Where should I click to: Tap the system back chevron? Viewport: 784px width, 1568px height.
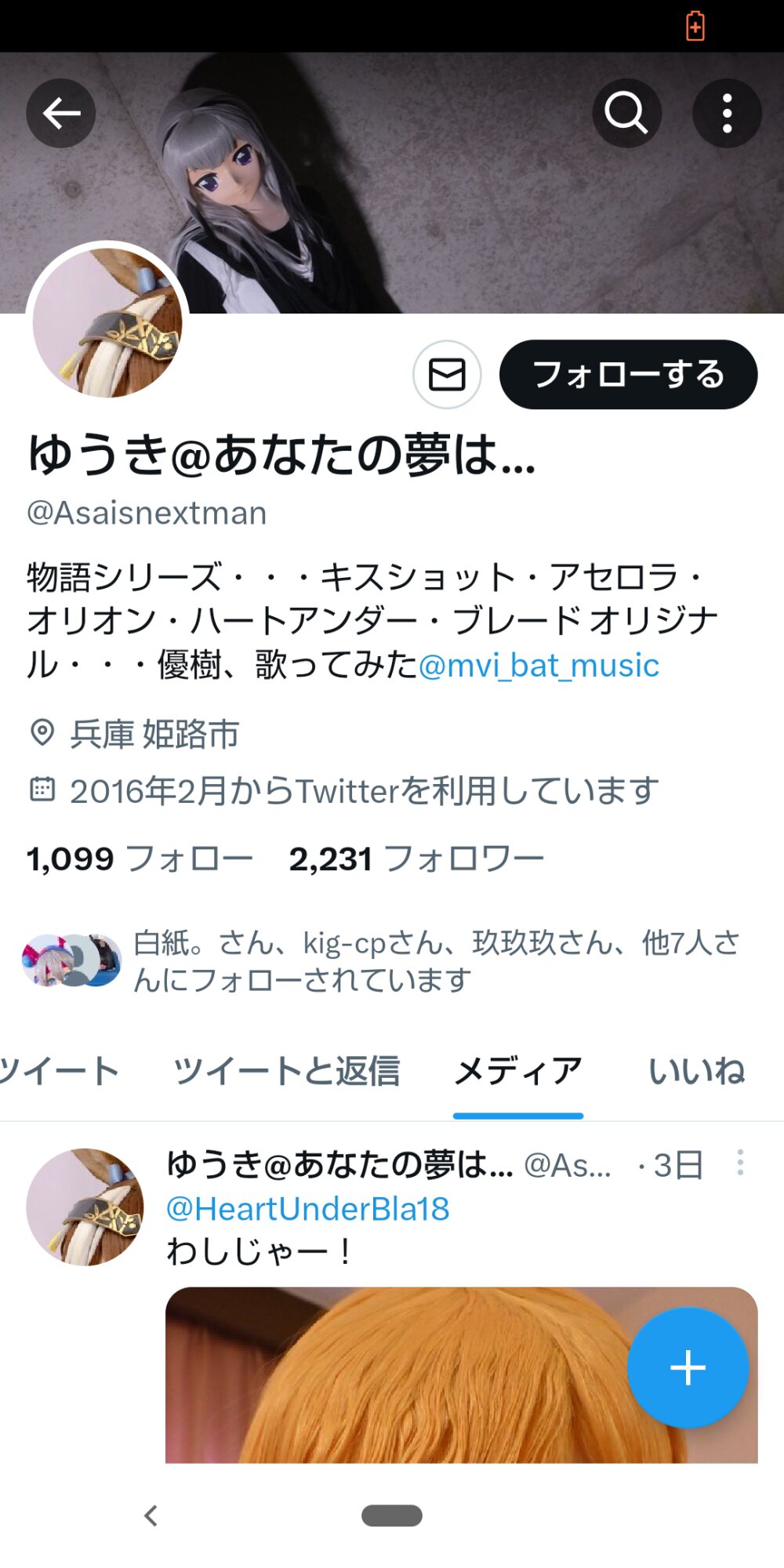151,1515
